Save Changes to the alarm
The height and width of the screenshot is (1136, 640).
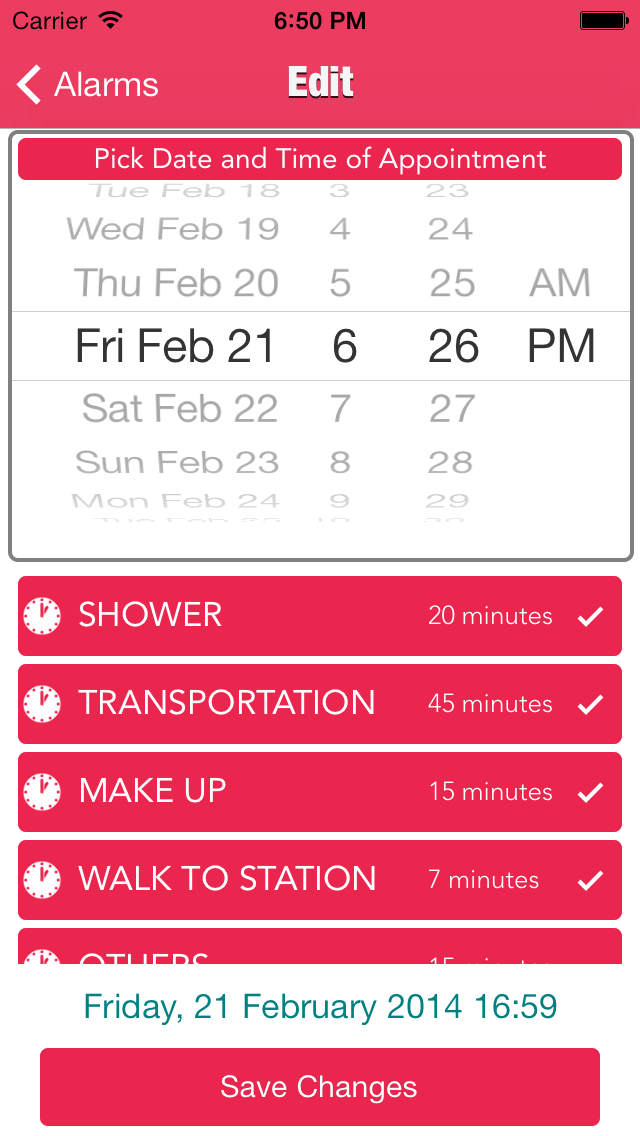click(x=320, y=1087)
